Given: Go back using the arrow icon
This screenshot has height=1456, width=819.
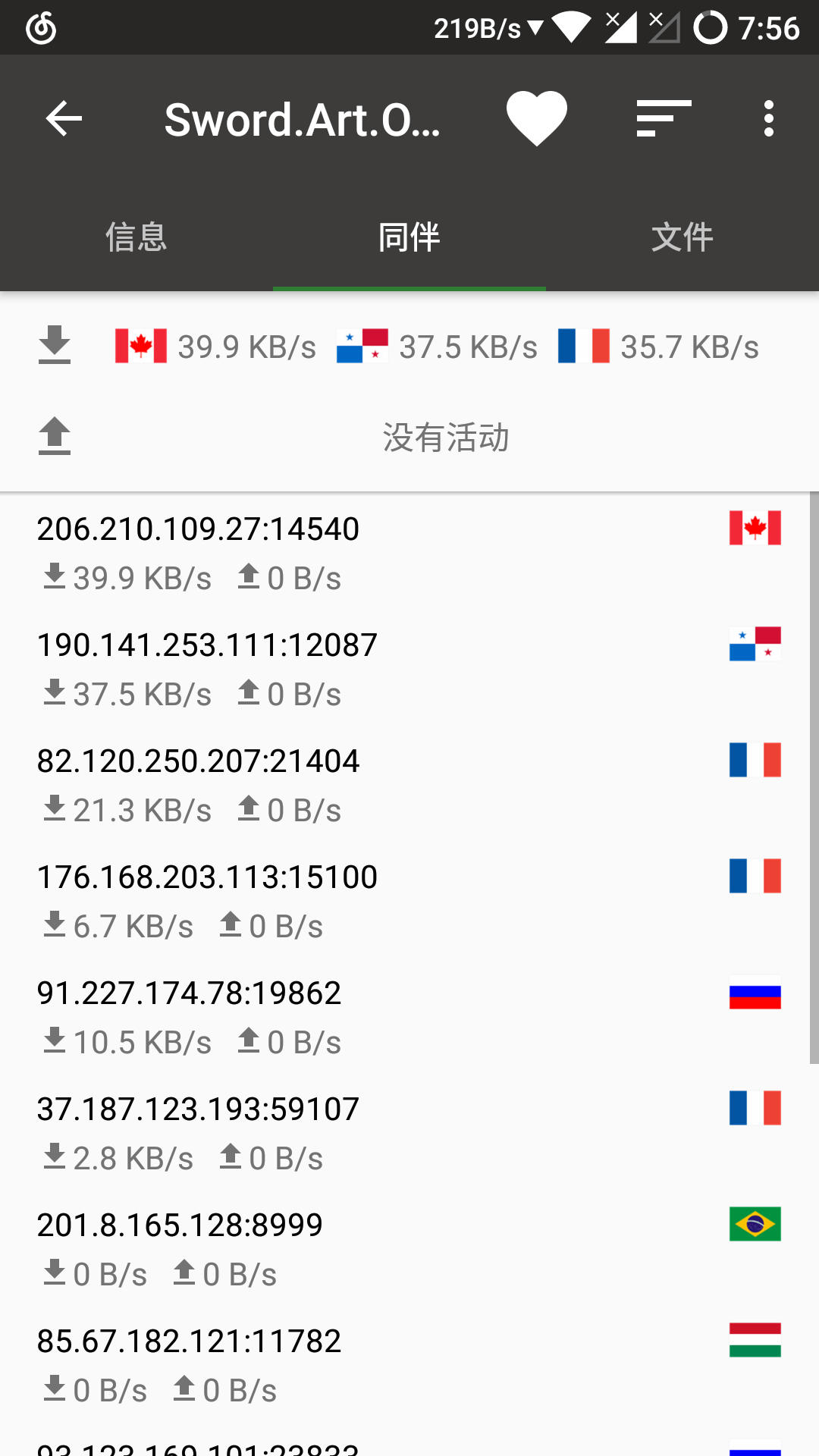Looking at the screenshot, I should pos(64,119).
